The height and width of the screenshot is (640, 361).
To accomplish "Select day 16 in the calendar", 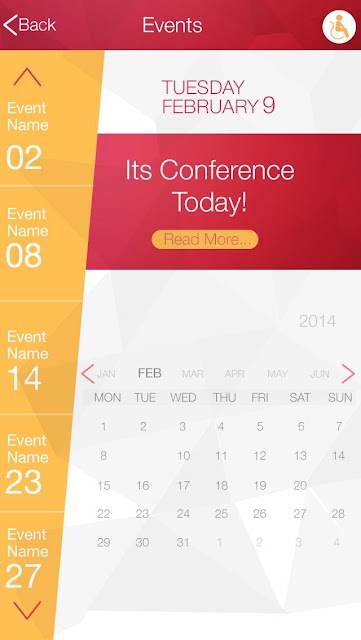I will pyautogui.click(x=143, y=485).
